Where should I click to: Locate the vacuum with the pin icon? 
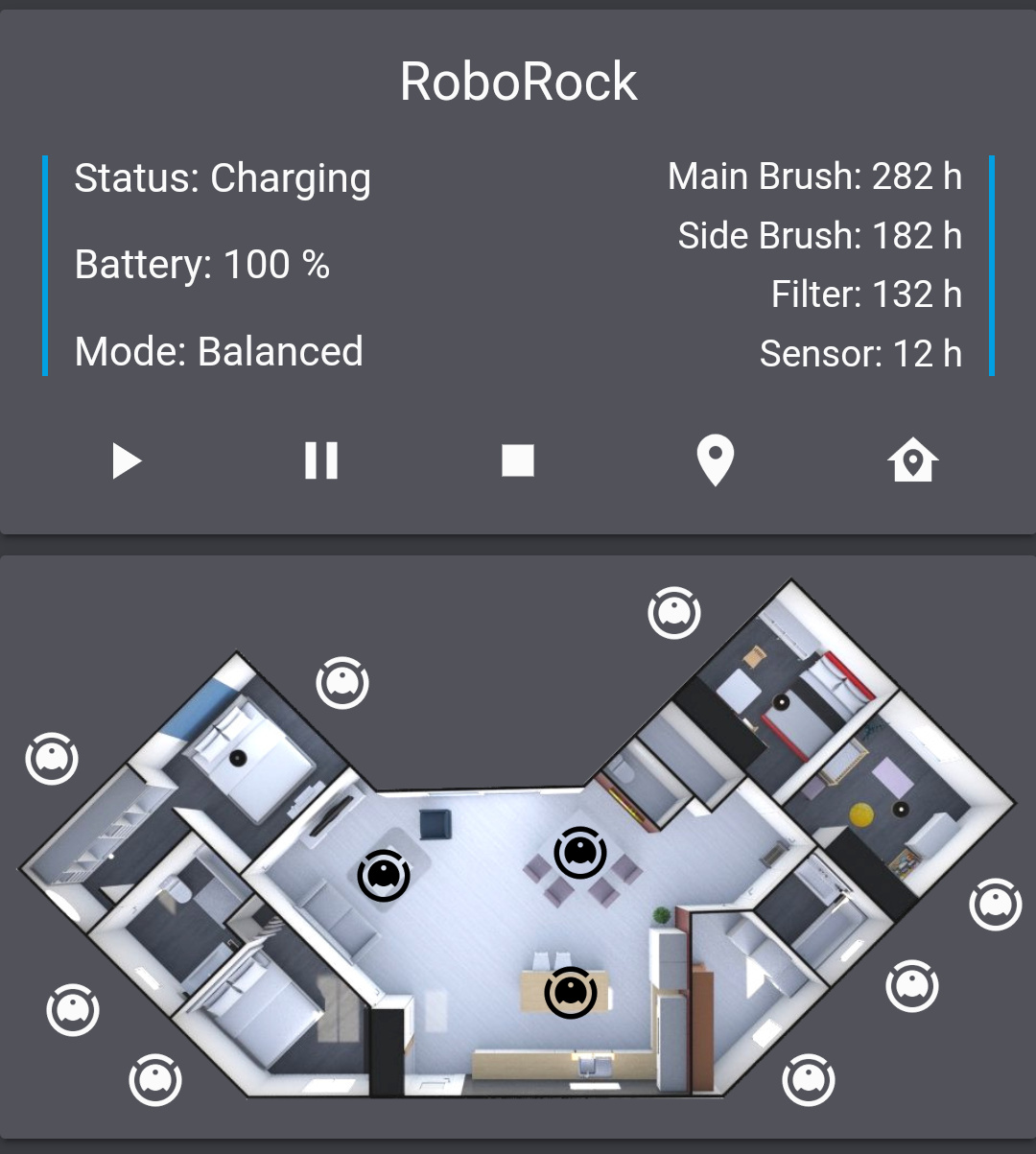[715, 460]
